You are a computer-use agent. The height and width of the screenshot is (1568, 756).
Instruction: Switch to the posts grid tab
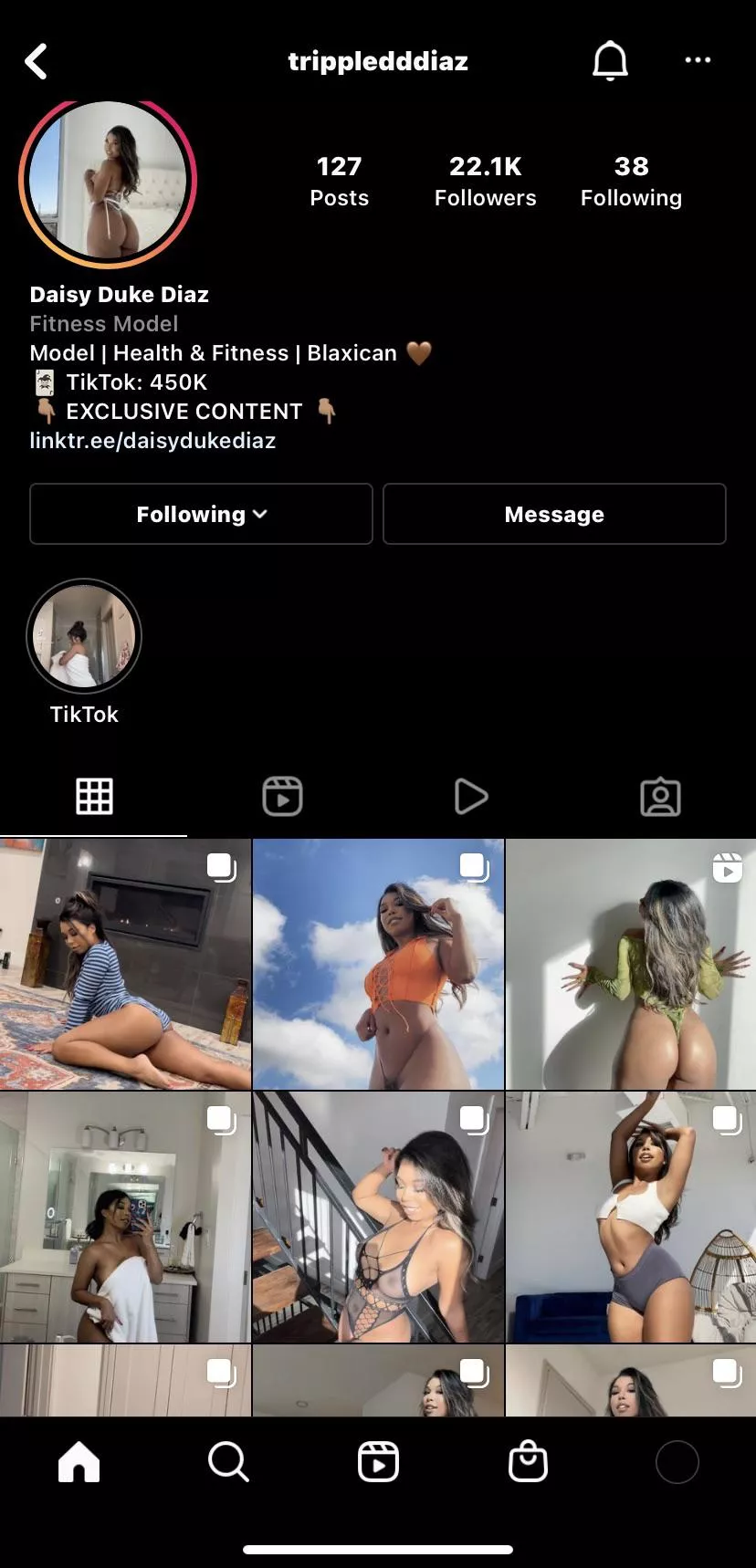click(x=94, y=797)
